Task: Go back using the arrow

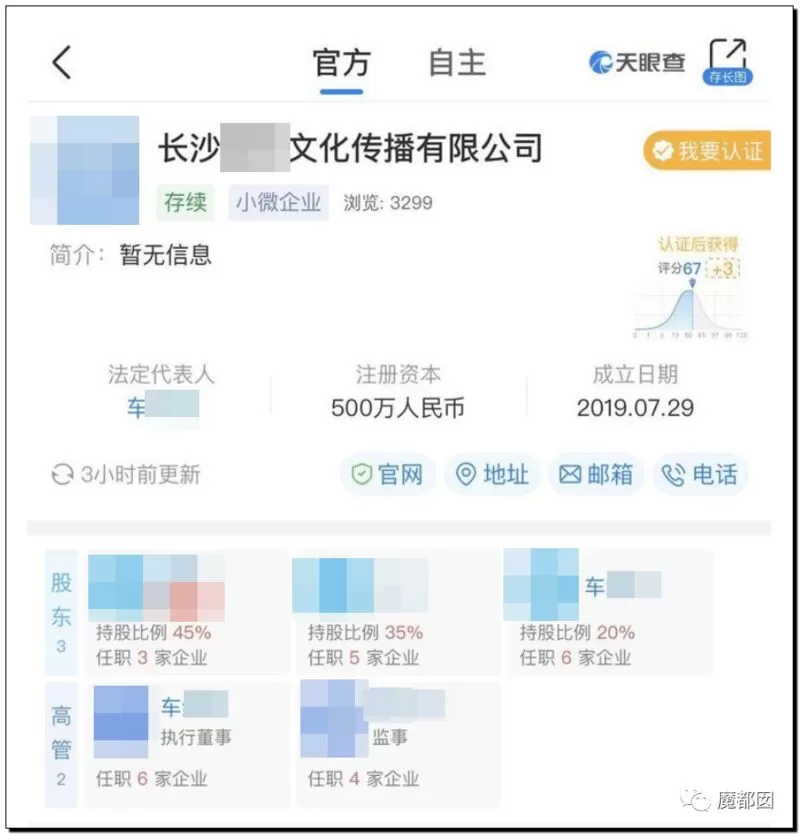Action: click(x=62, y=62)
